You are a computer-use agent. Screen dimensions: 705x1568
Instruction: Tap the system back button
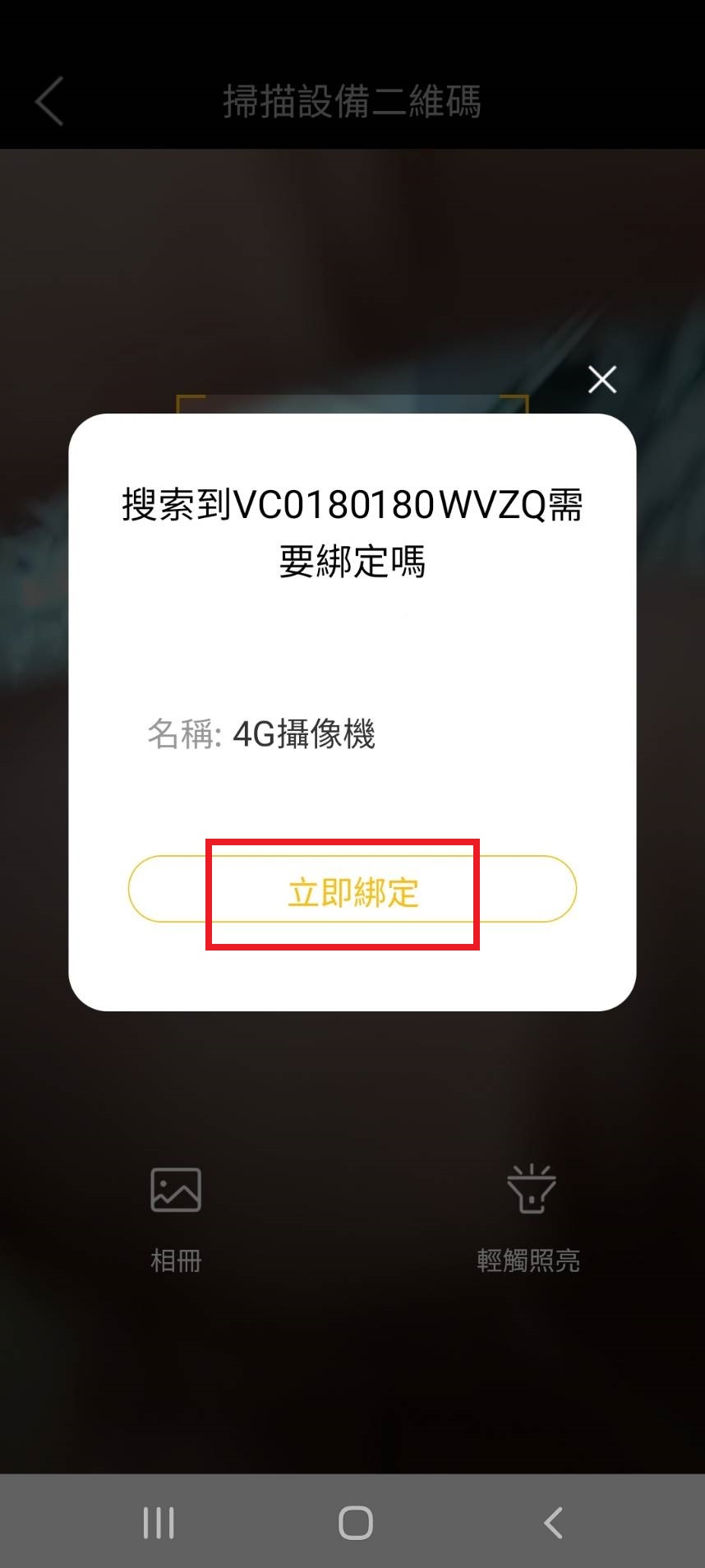554,1522
